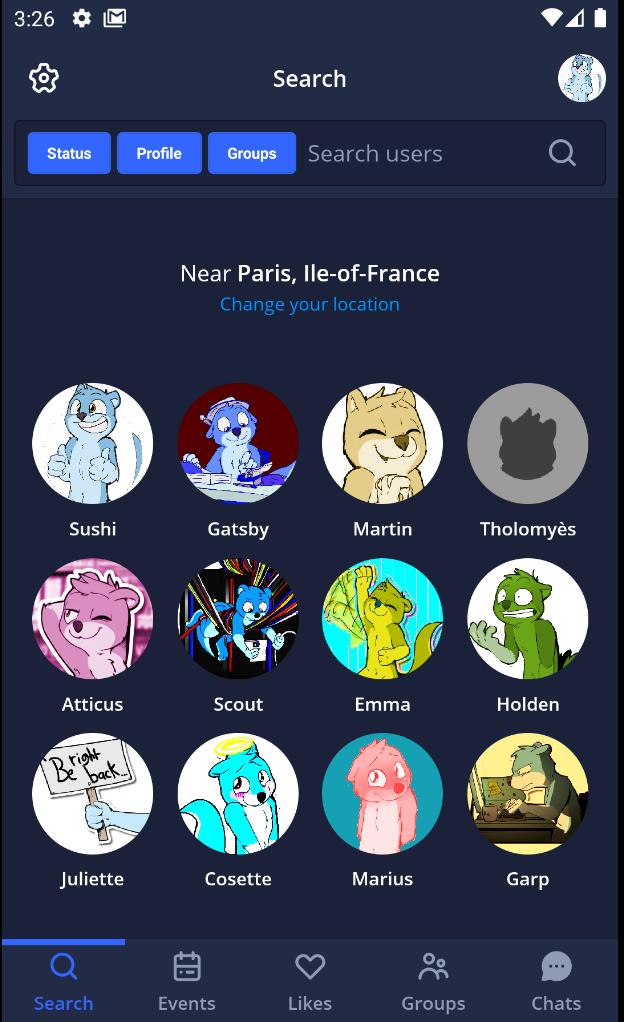
Task: Switch to the Events tab
Action: click(x=186, y=981)
